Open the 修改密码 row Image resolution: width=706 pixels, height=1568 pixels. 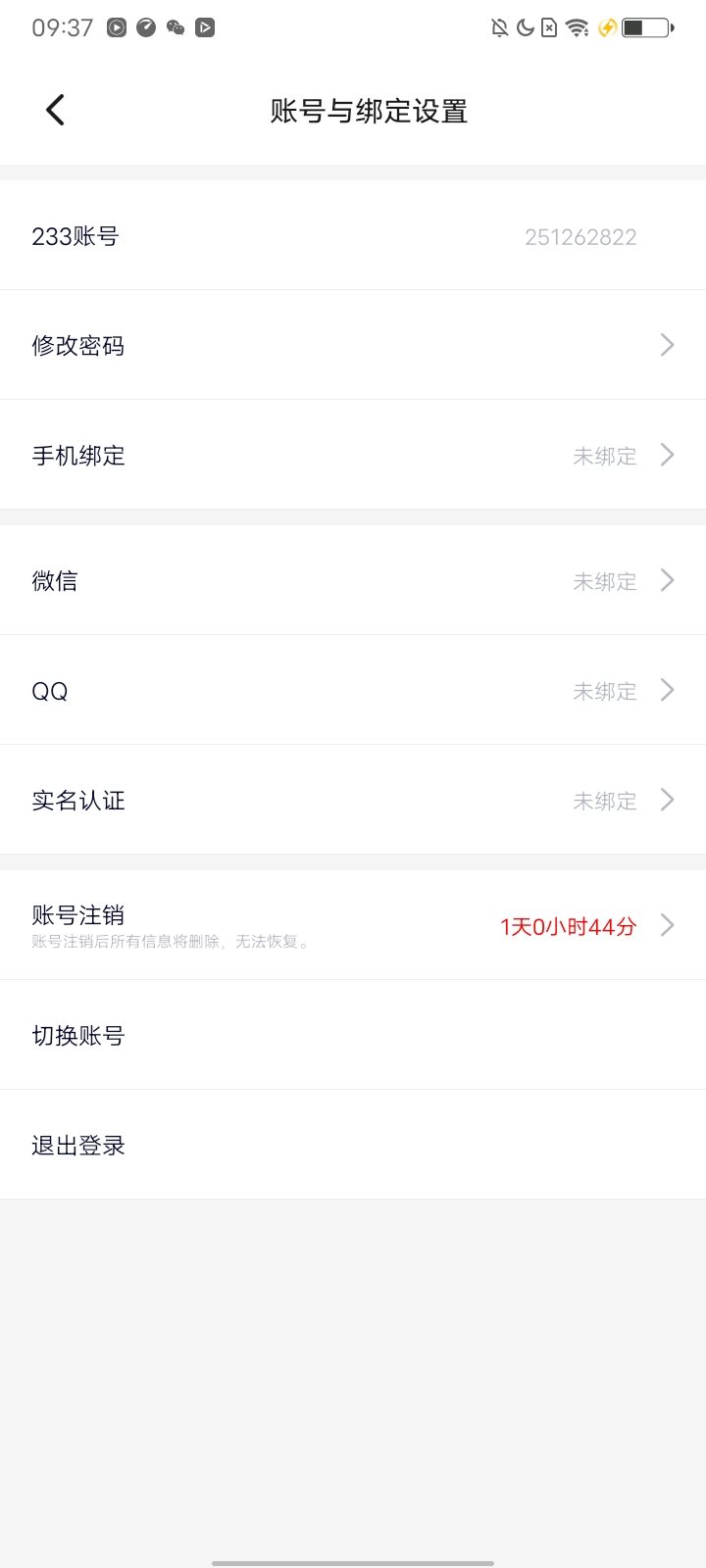click(x=353, y=345)
